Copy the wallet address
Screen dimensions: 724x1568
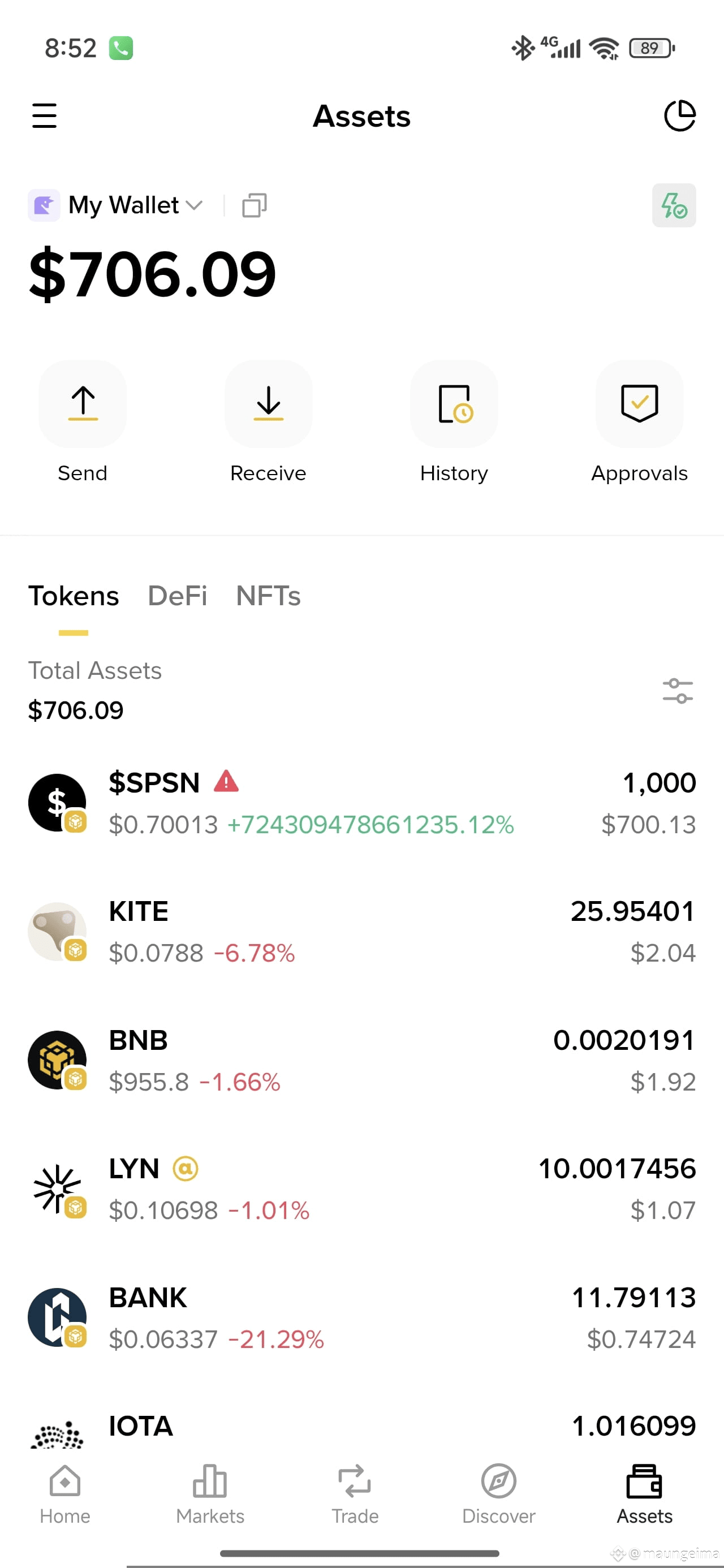(x=254, y=205)
